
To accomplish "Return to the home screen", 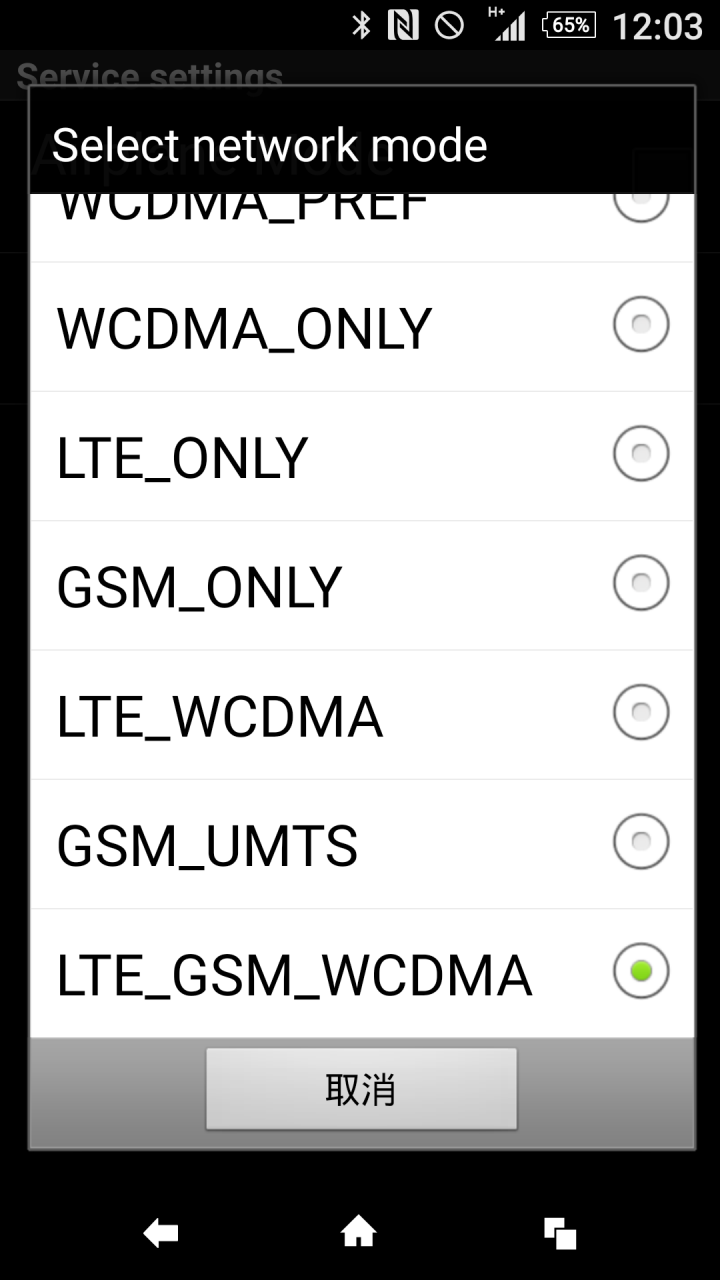I will point(359,1233).
